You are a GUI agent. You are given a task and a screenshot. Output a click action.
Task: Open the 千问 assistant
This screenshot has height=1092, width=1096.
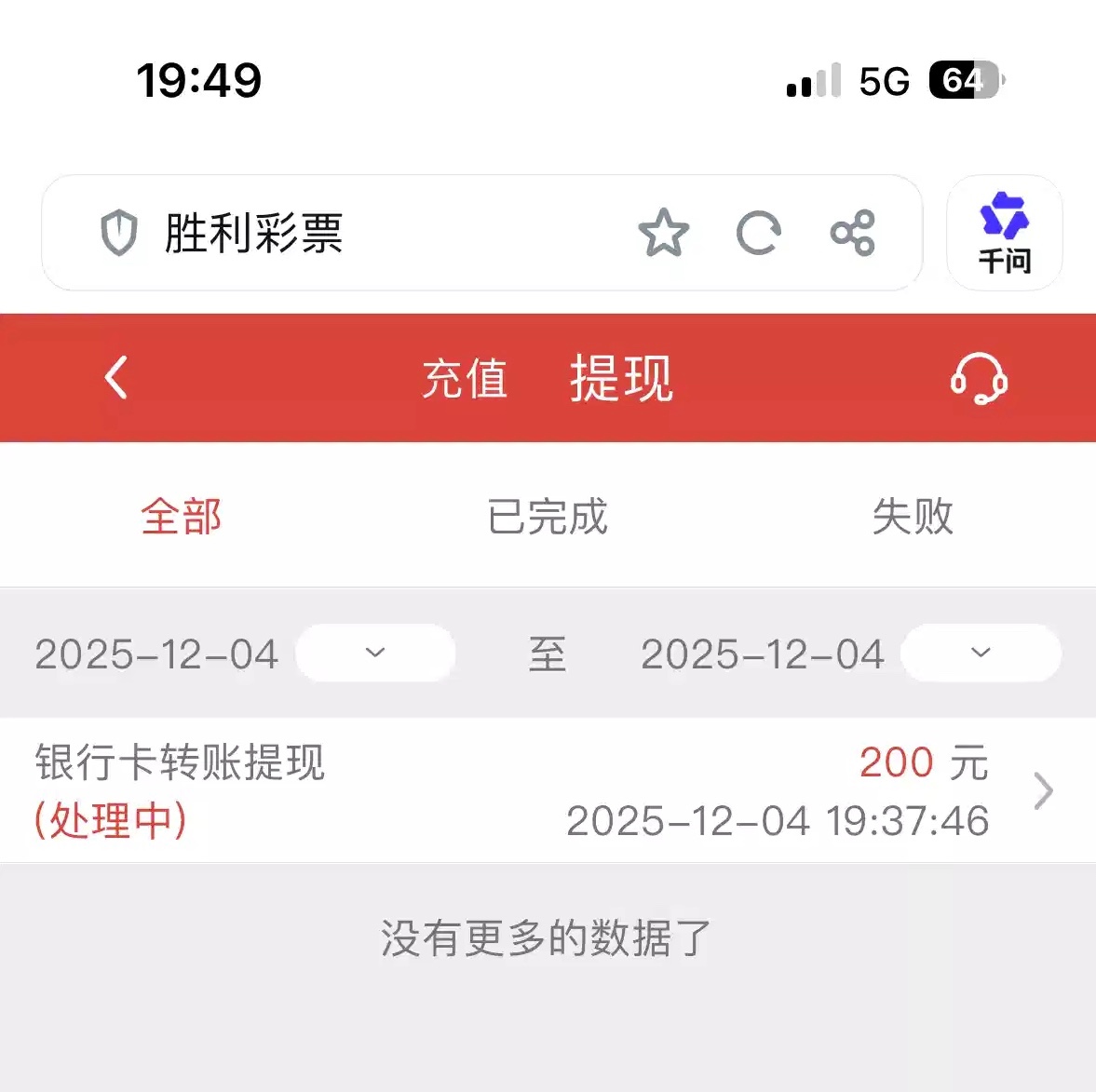[1004, 233]
